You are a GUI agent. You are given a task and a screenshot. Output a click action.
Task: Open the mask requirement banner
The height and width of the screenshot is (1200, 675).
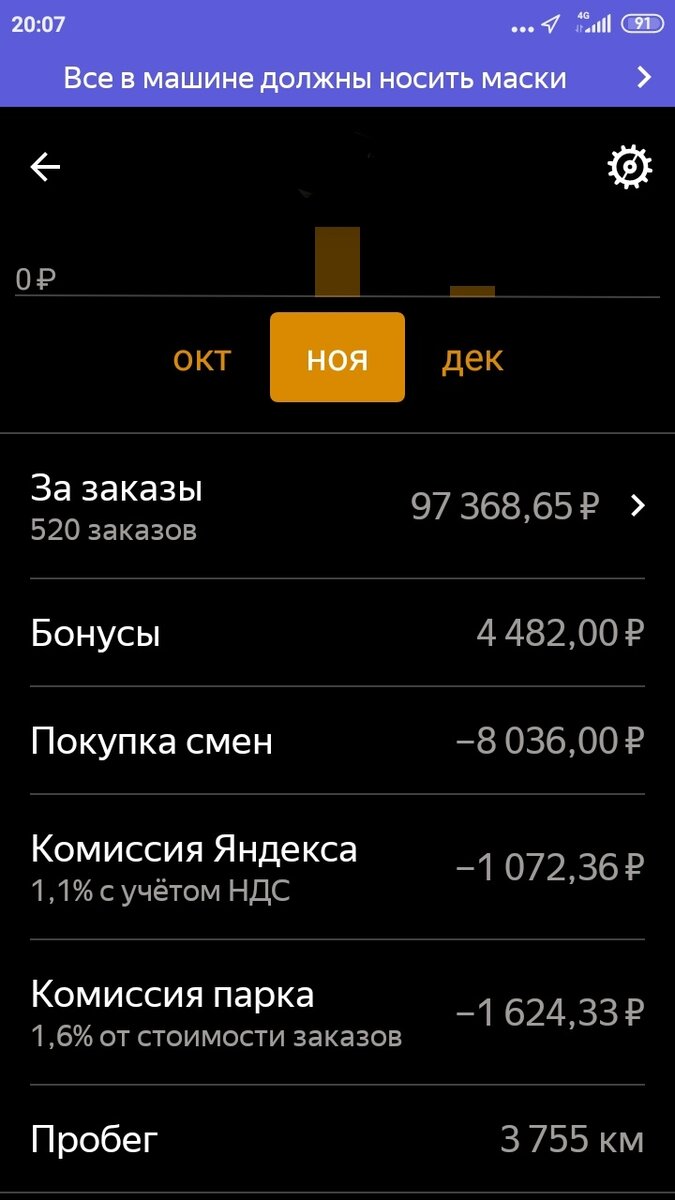coord(337,78)
